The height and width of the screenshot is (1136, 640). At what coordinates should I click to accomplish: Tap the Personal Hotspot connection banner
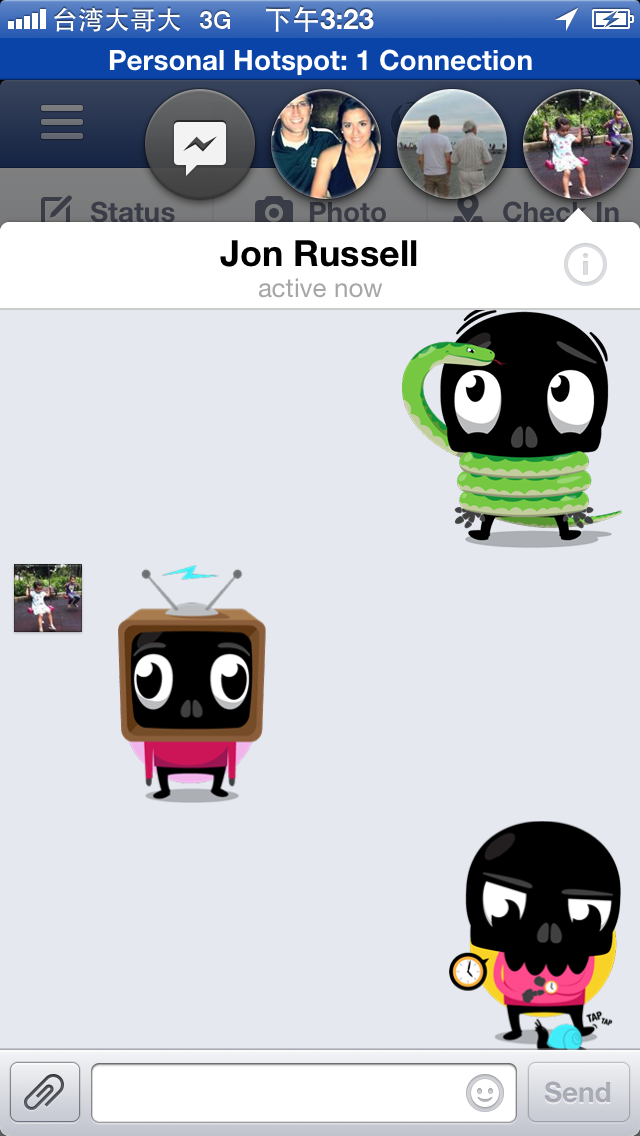(320, 60)
